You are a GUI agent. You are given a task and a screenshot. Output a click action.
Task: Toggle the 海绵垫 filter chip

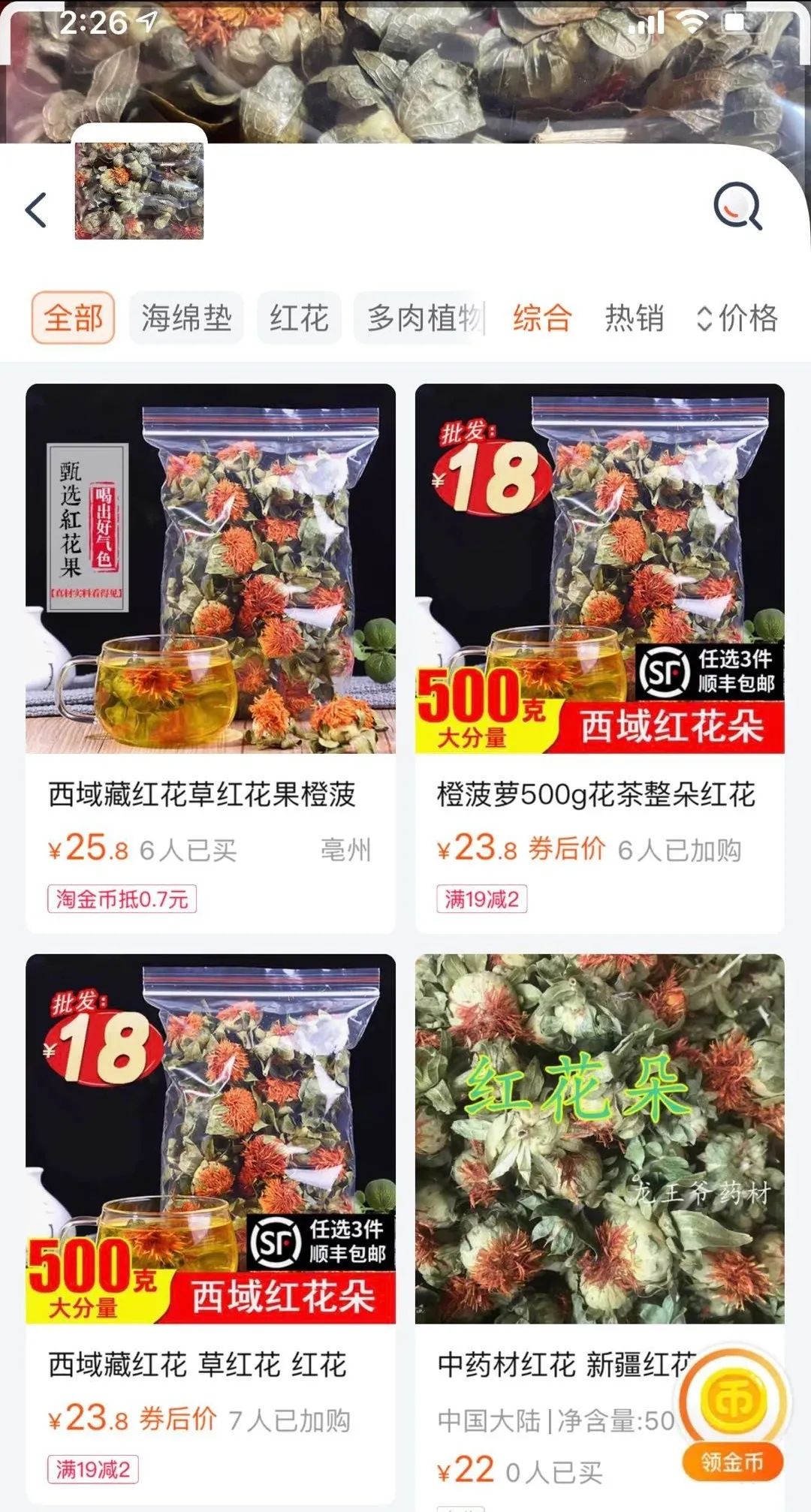coord(186,318)
